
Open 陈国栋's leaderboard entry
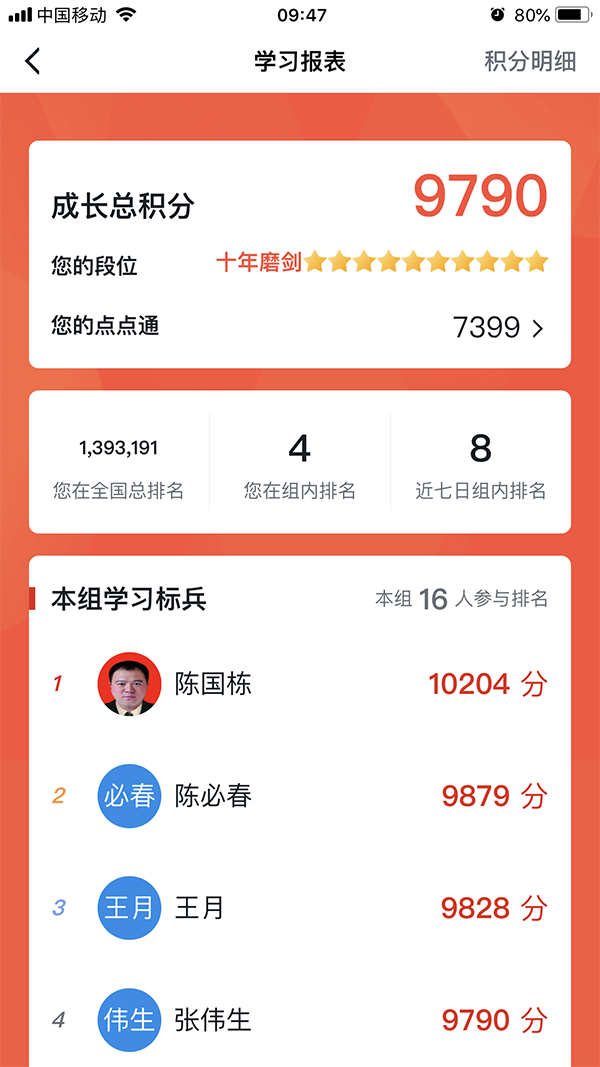[x=300, y=684]
